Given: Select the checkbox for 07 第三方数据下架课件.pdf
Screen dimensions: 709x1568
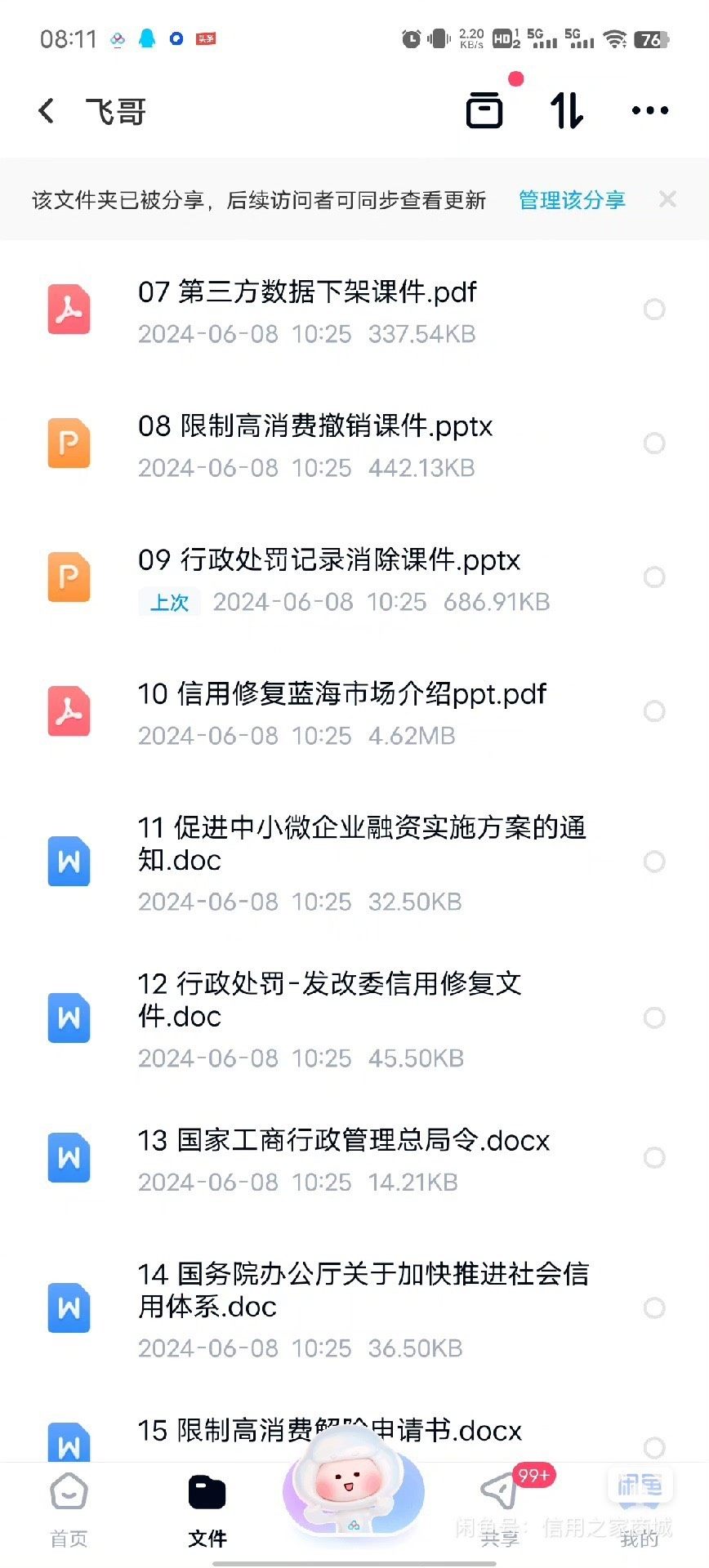Looking at the screenshot, I should (x=654, y=310).
